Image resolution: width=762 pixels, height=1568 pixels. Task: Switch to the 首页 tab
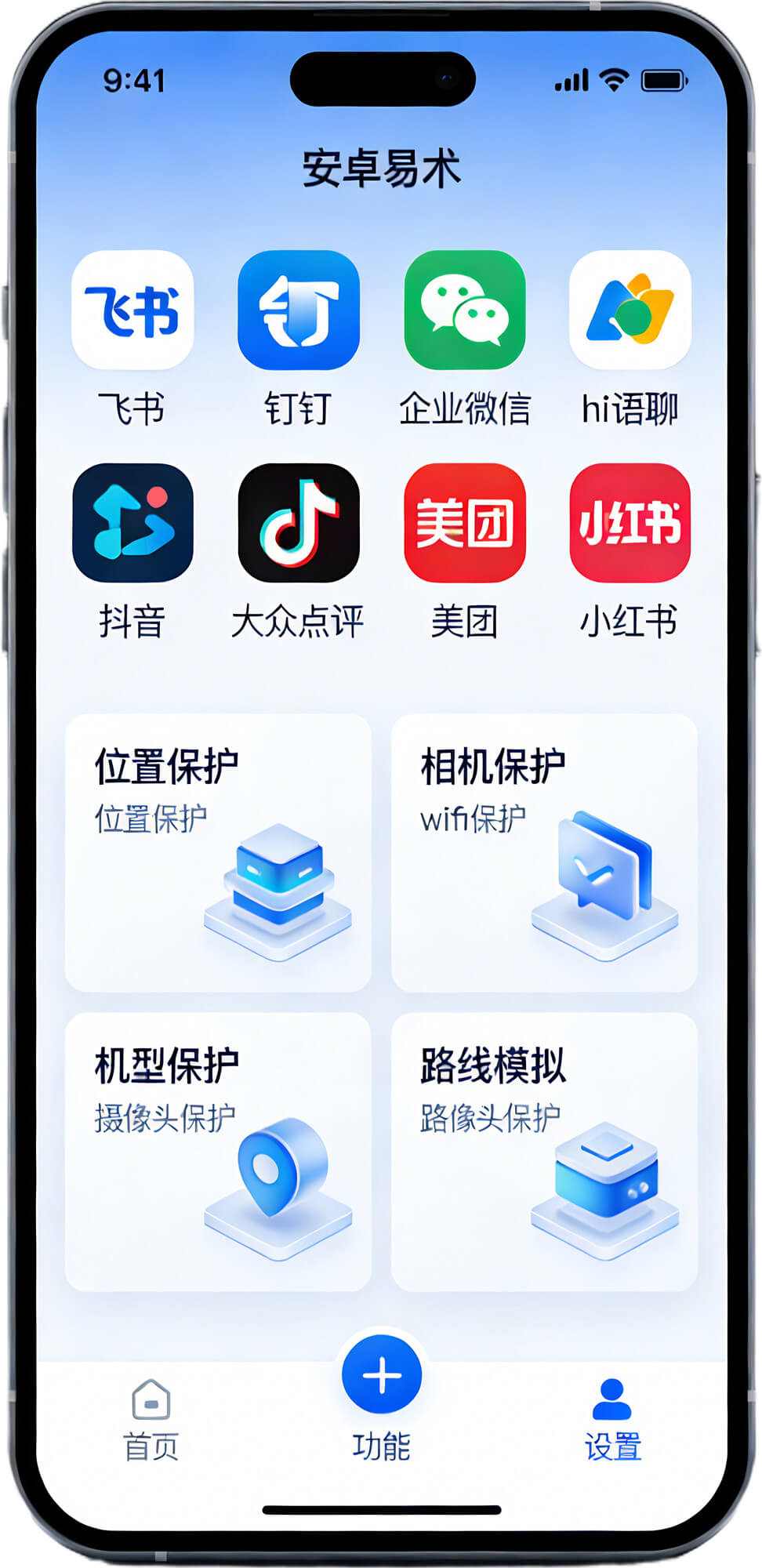[151, 1421]
